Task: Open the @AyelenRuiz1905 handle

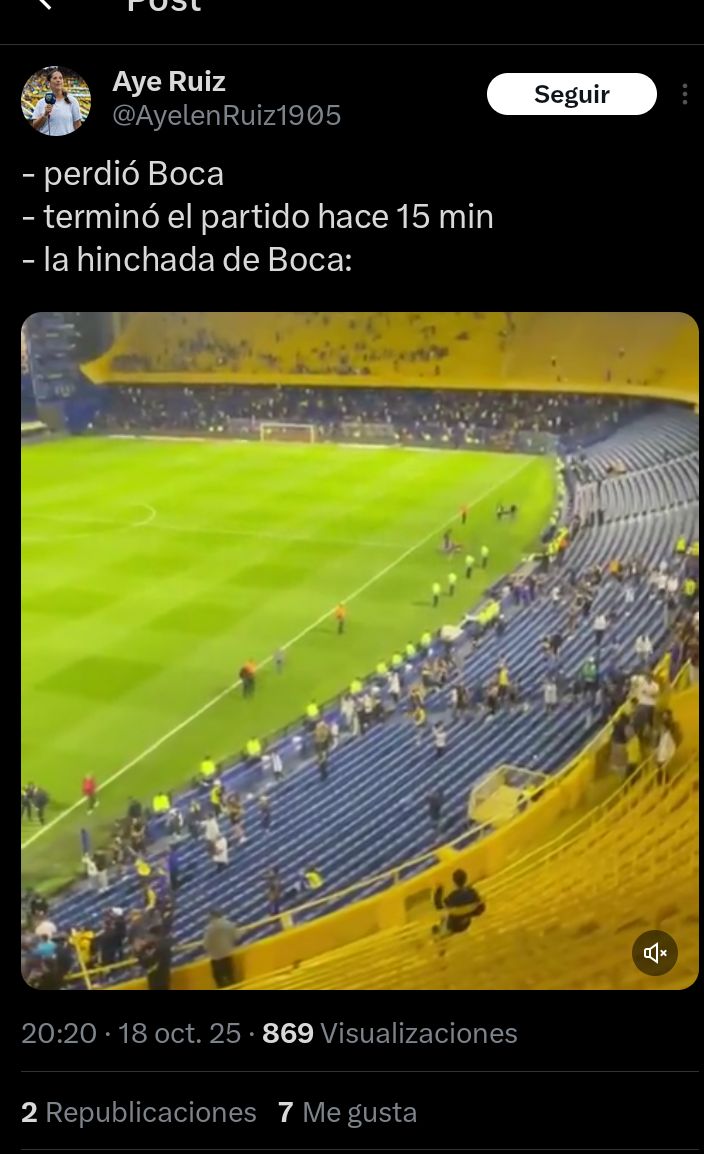Action: [226, 116]
